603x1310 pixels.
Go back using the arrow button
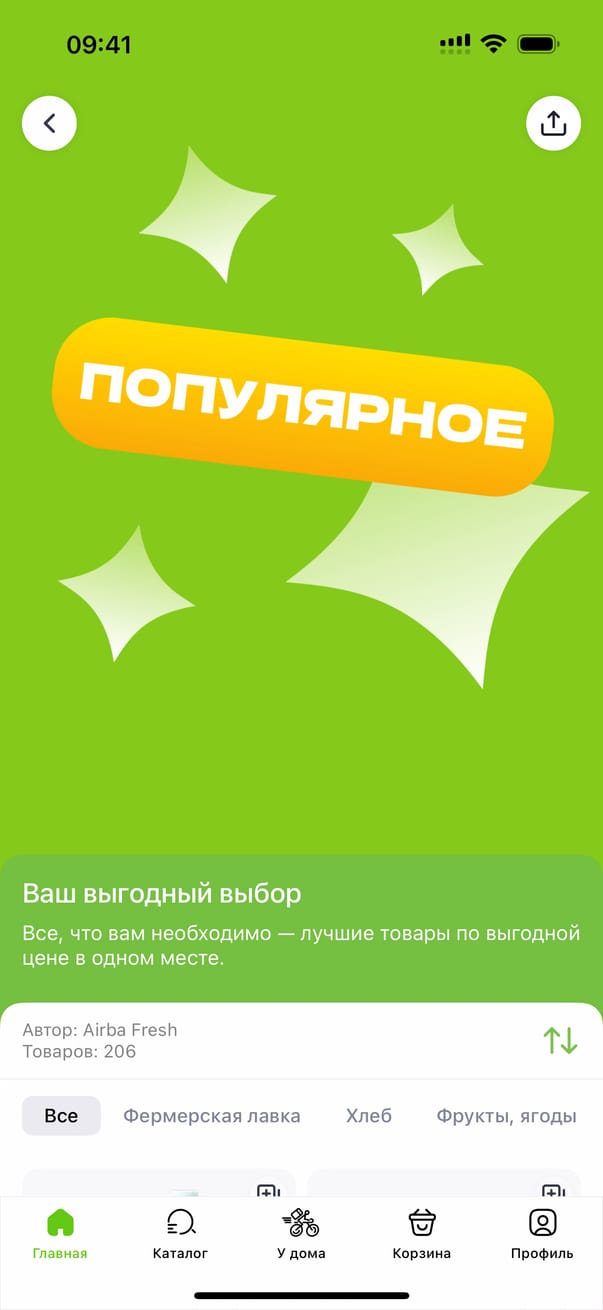pyautogui.click(x=49, y=123)
